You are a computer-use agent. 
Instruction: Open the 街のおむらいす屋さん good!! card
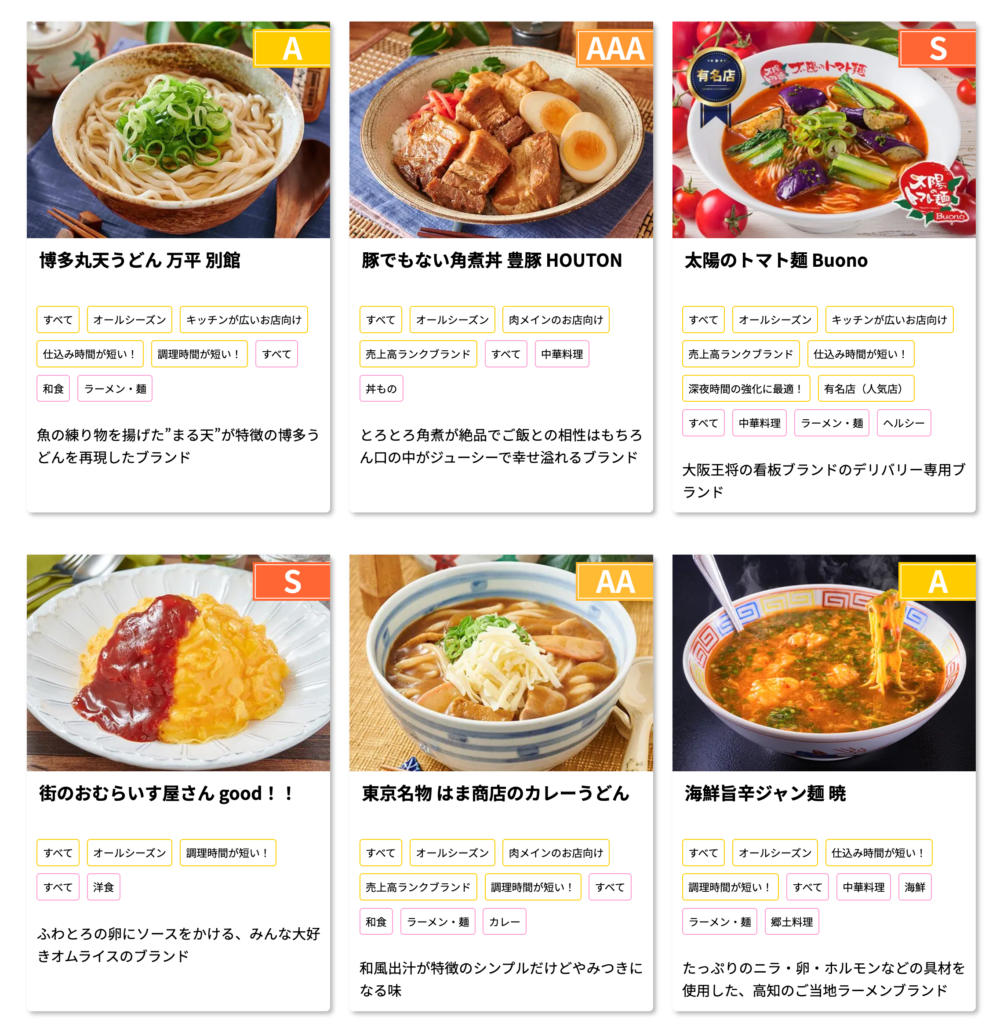point(167,793)
